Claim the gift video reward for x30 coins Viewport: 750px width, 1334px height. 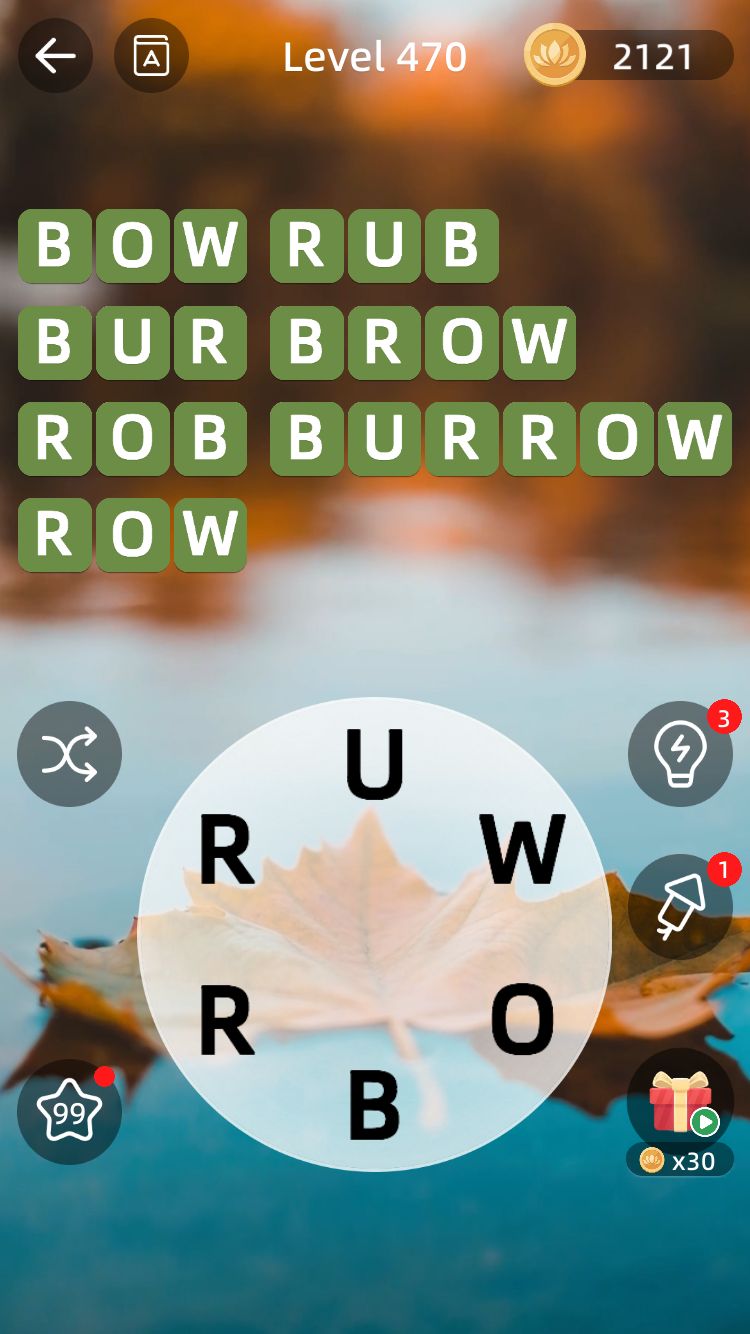pos(680,1112)
